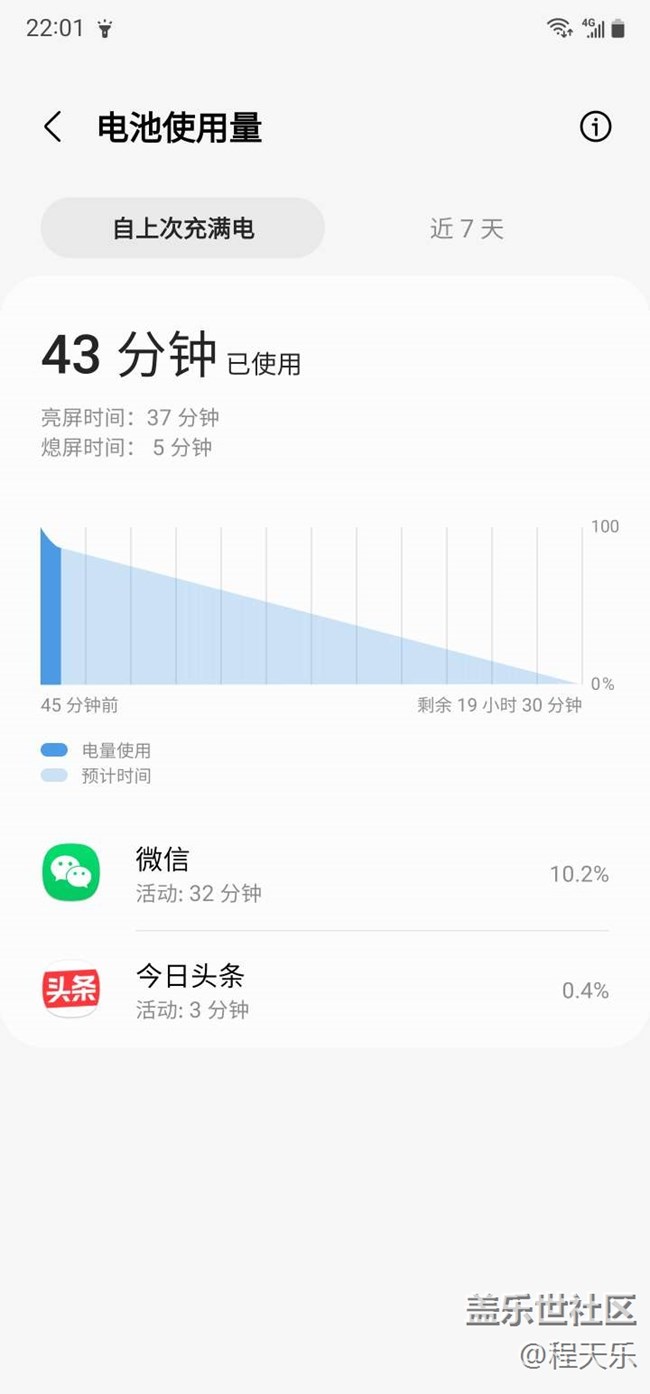
Task: Open the battery usage info icon
Action: [x=595, y=127]
